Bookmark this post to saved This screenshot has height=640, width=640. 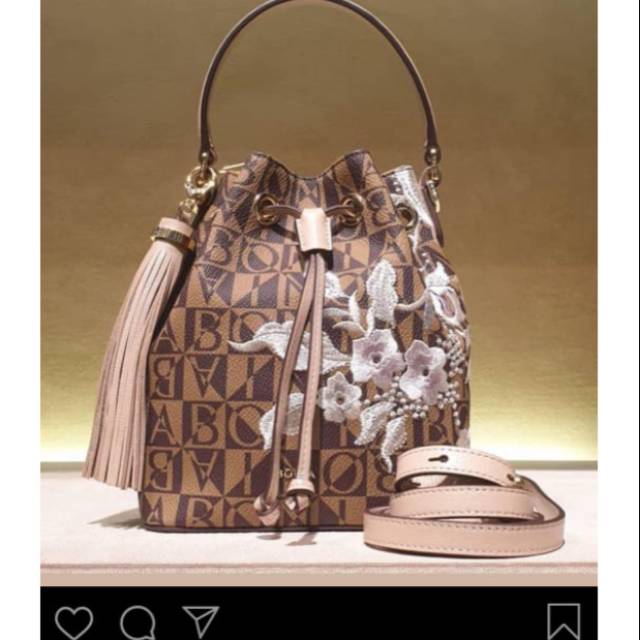(x=563, y=622)
